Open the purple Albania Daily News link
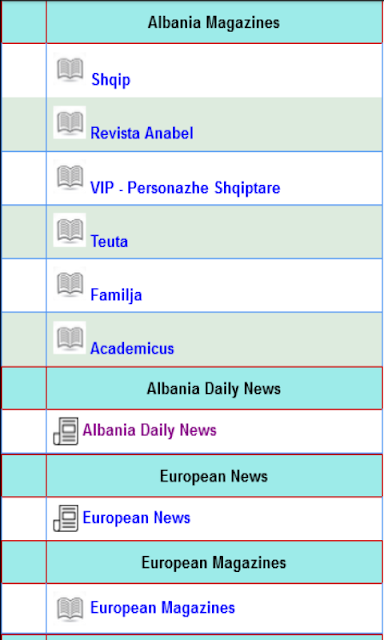The image size is (384, 640). [x=149, y=430]
